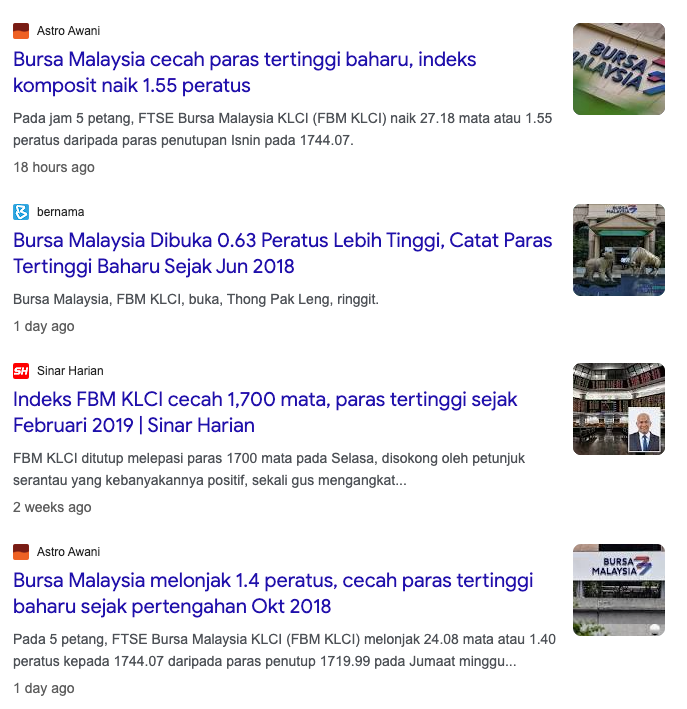The width and height of the screenshot is (687, 709).
Task: Tap thumbnail of the Sinar Harian article
Action: tap(618, 409)
